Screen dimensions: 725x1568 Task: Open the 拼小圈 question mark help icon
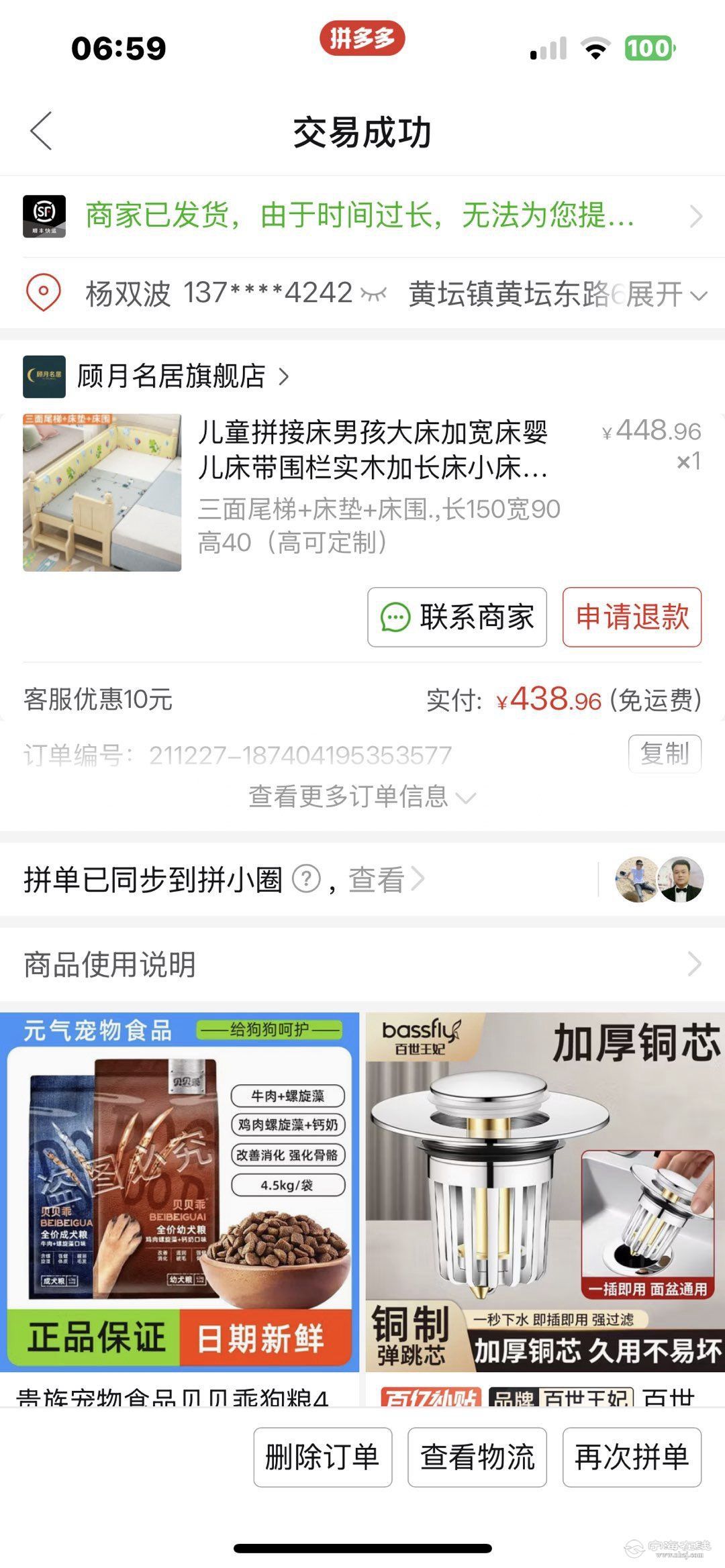pos(307,879)
